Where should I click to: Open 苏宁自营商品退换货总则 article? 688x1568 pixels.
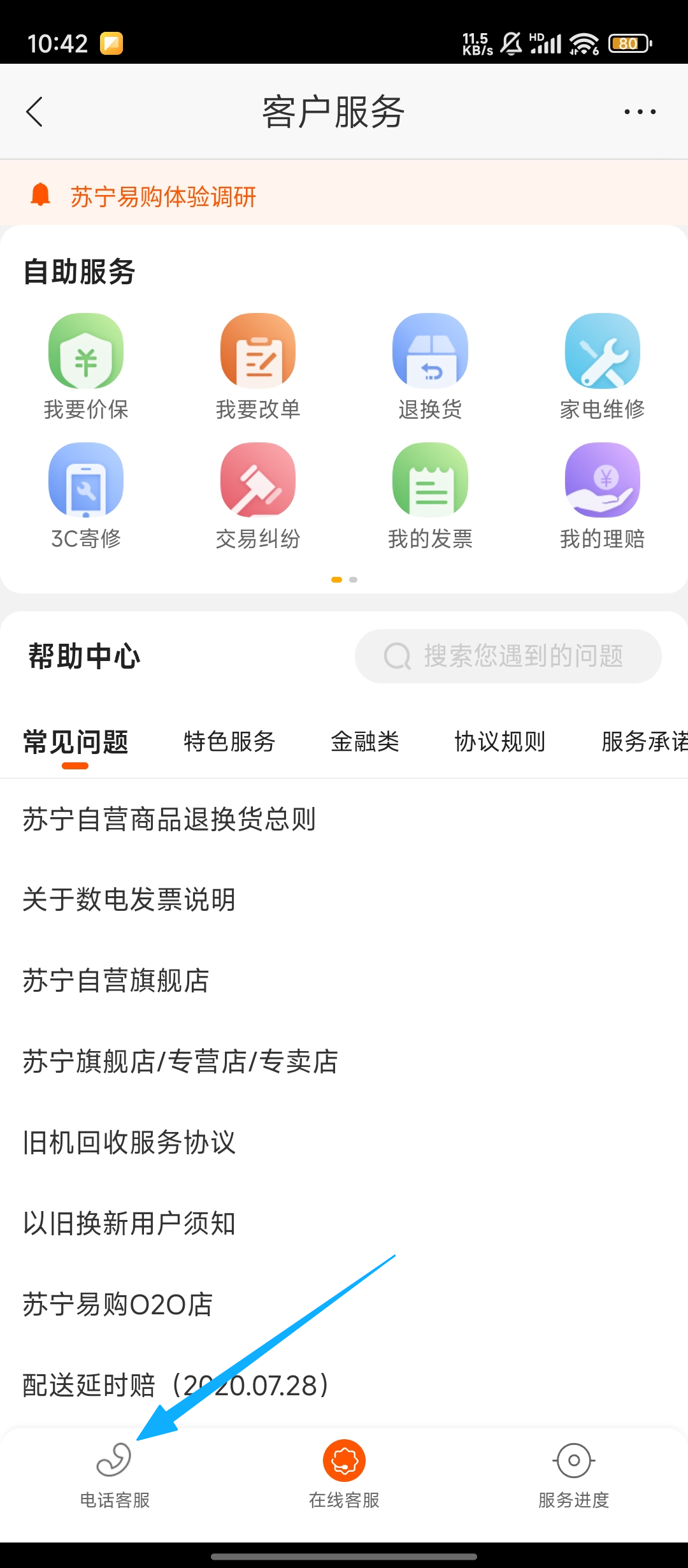(x=169, y=819)
